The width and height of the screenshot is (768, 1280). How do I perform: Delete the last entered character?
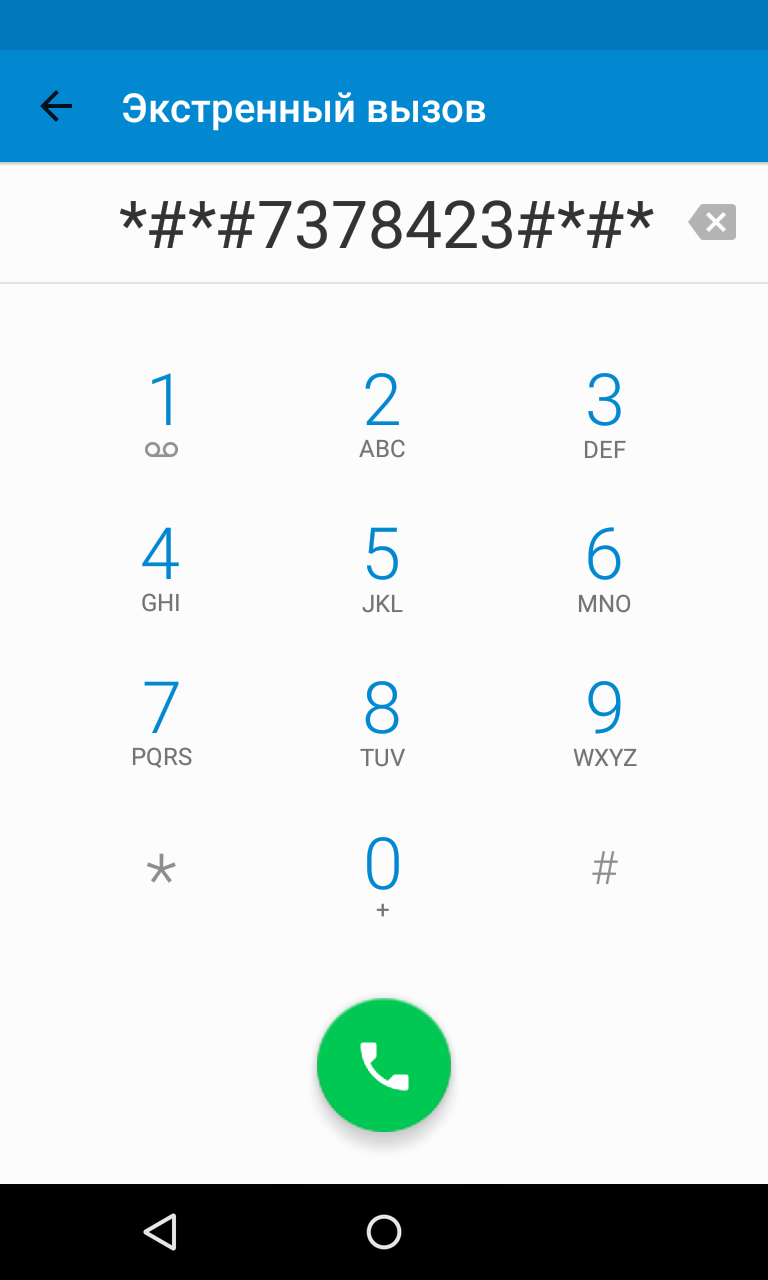713,222
